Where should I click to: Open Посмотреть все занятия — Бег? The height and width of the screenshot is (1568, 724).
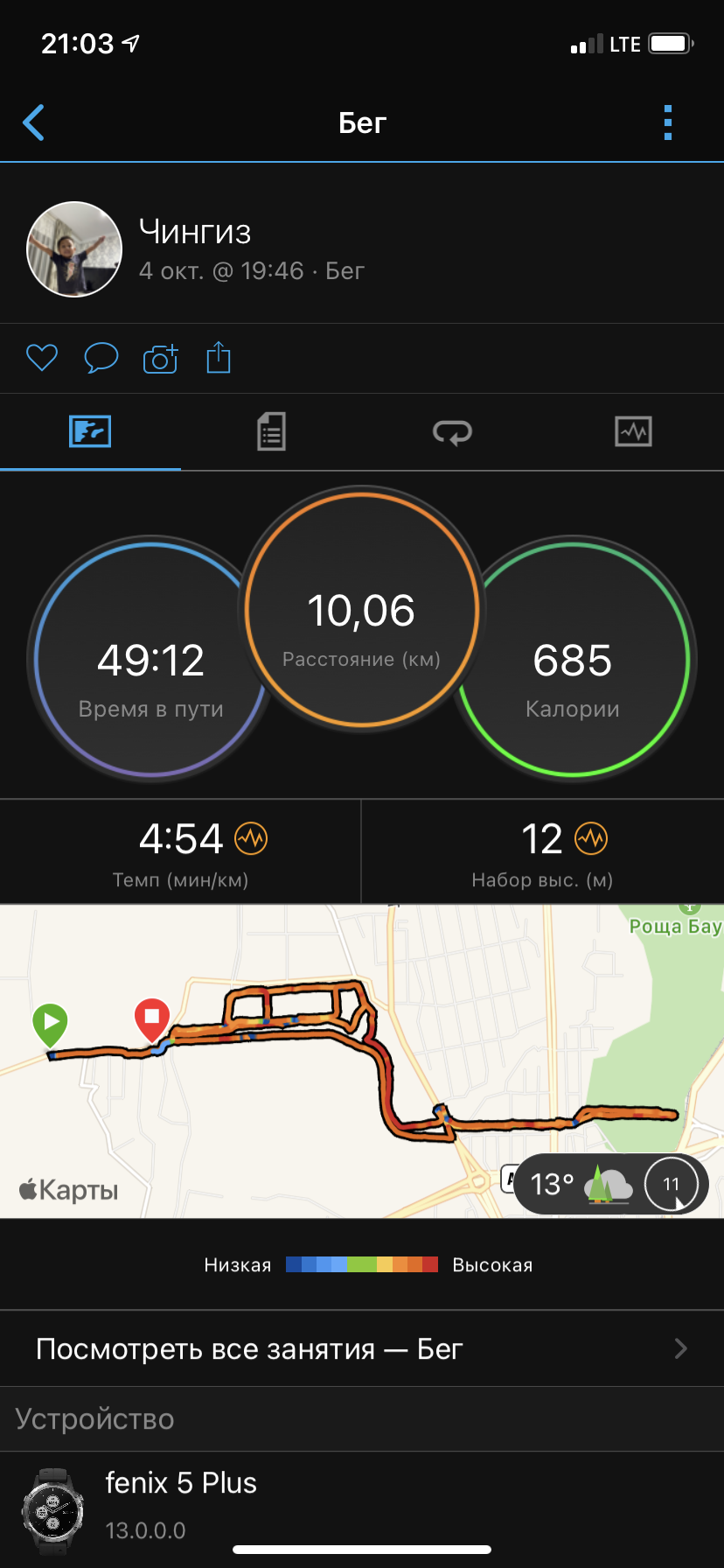click(362, 1348)
